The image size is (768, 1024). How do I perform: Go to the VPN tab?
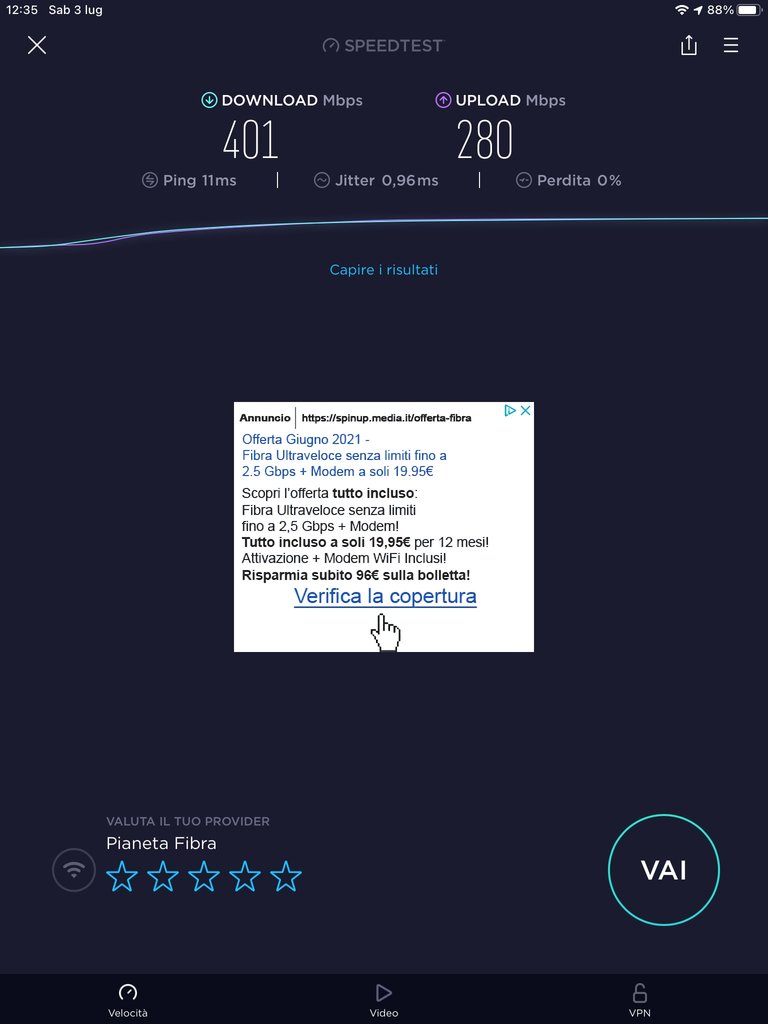click(x=640, y=999)
